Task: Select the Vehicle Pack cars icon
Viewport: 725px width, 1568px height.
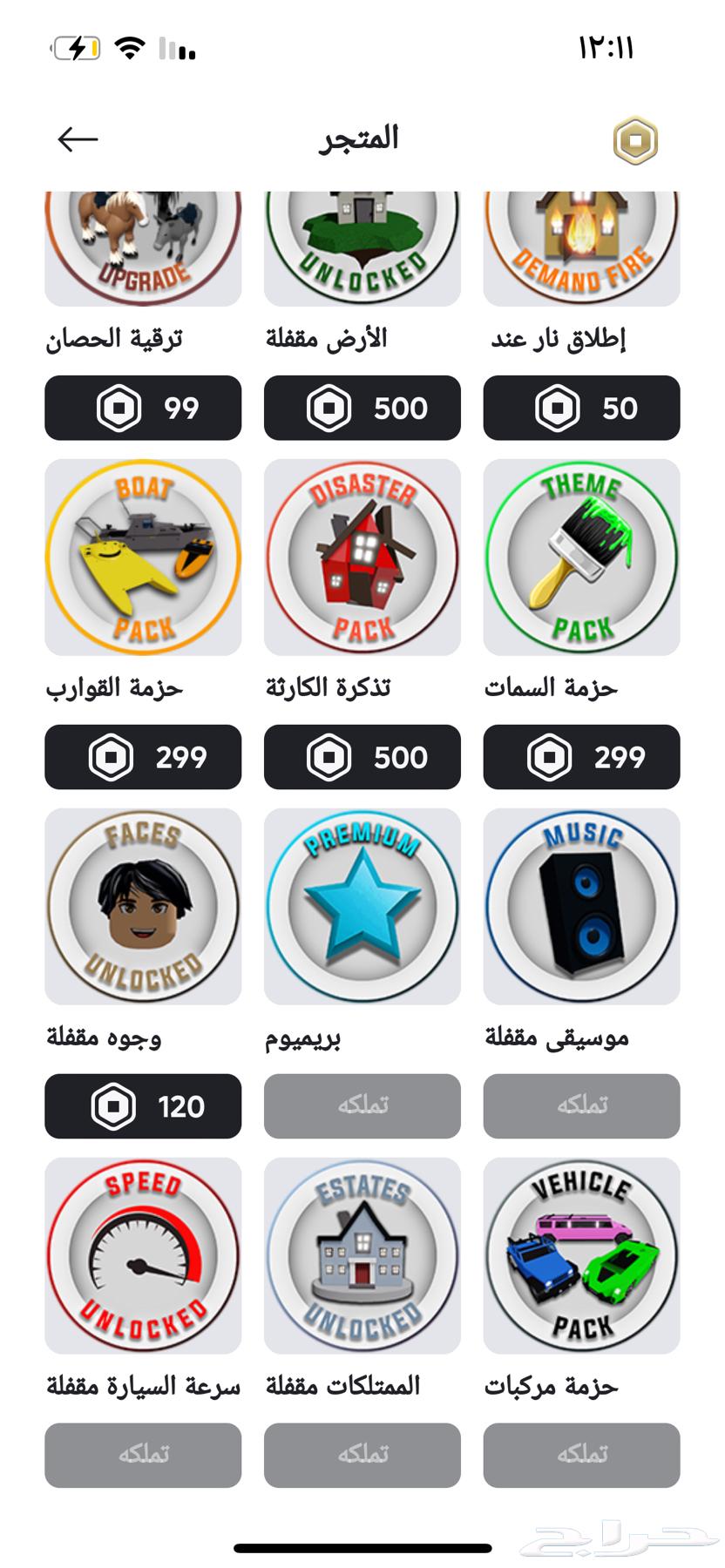Action: point(580,1255)
